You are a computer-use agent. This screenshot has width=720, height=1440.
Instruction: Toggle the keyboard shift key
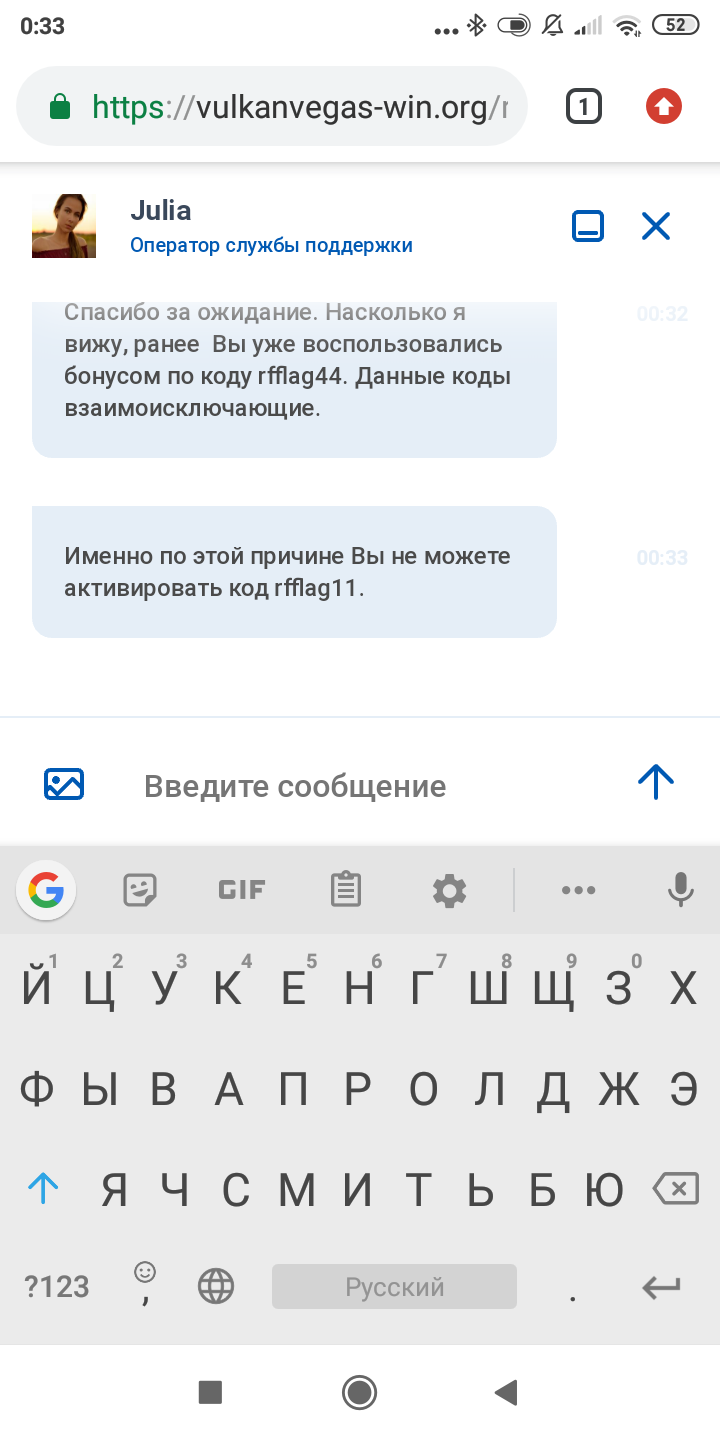pos(44,1189)
